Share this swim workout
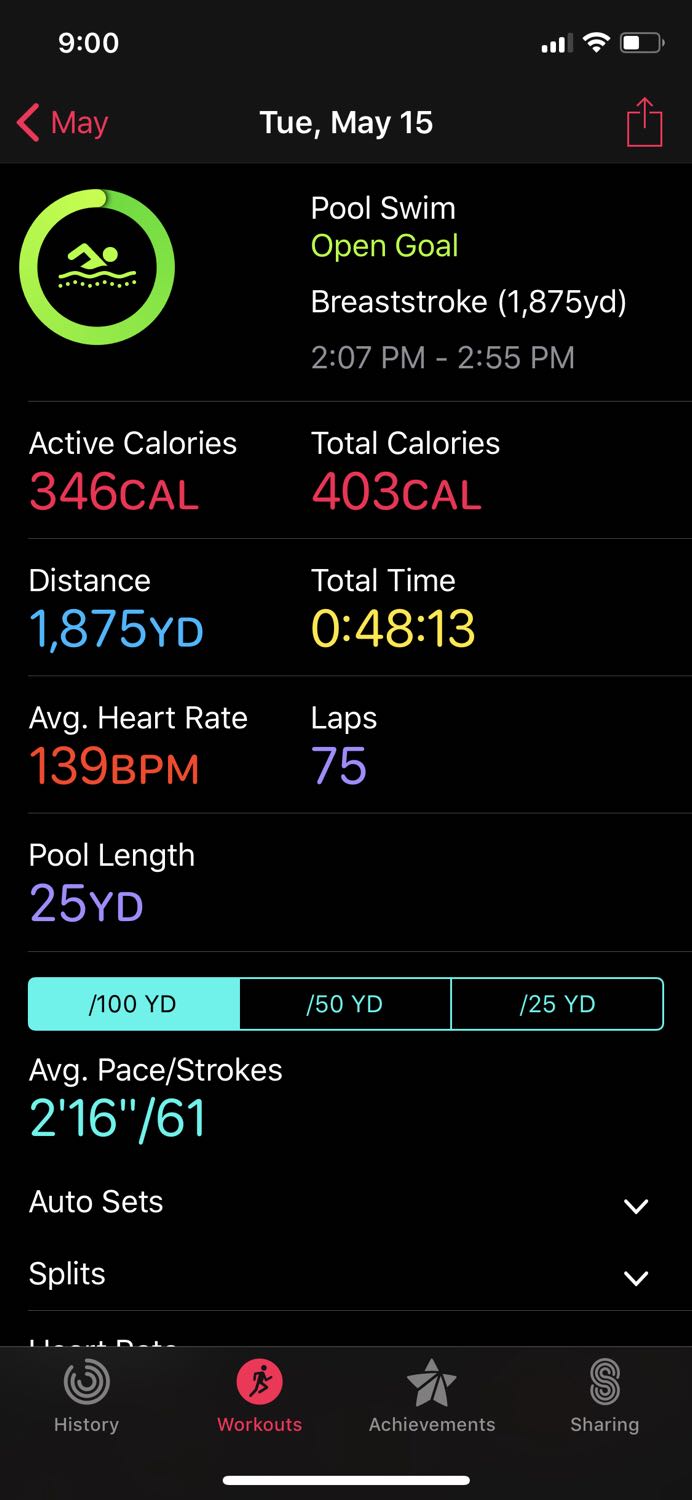The image size is (692, 1500). pos(644,123)
